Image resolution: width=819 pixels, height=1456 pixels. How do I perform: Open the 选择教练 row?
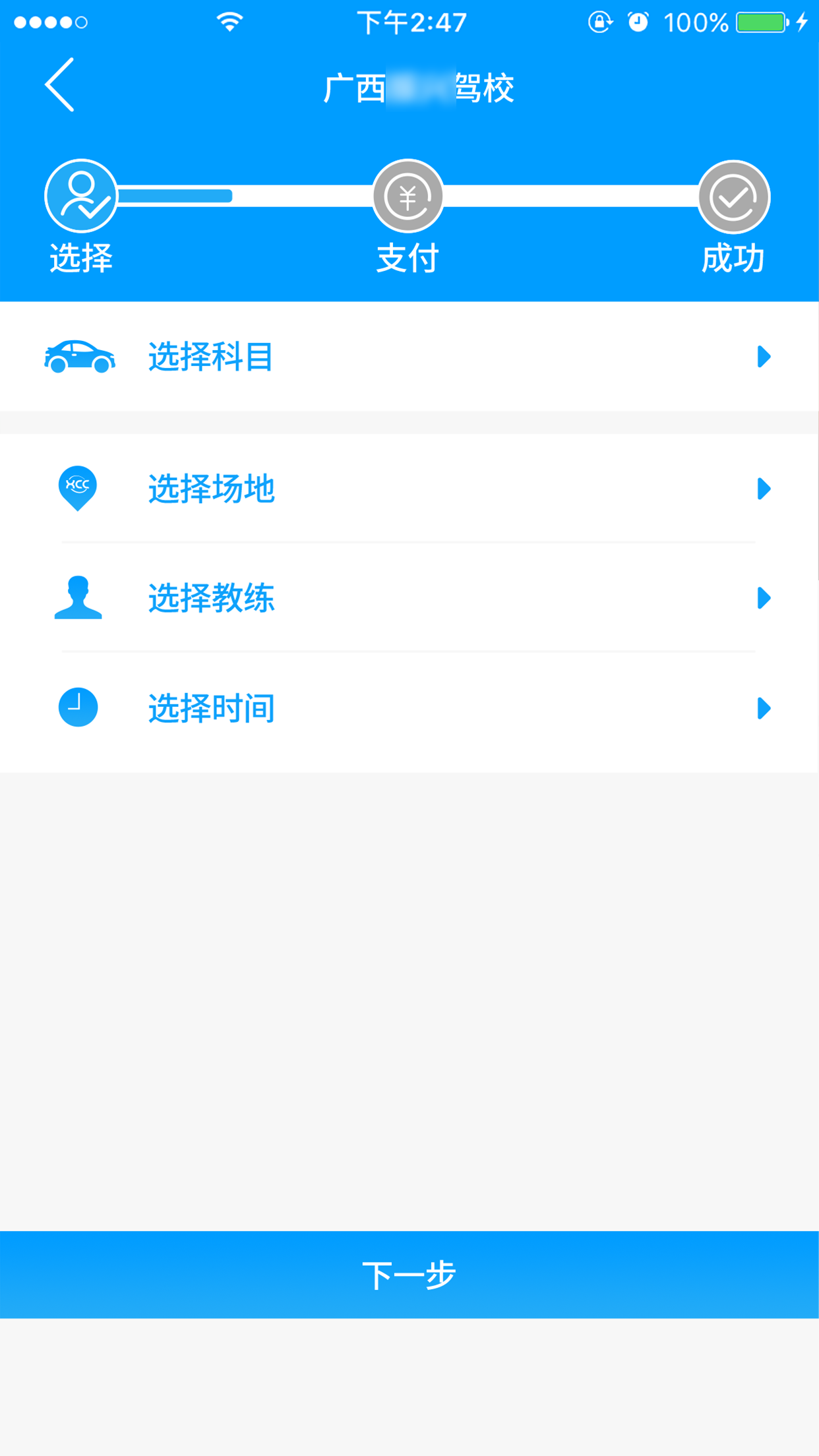tap(409, 598)
